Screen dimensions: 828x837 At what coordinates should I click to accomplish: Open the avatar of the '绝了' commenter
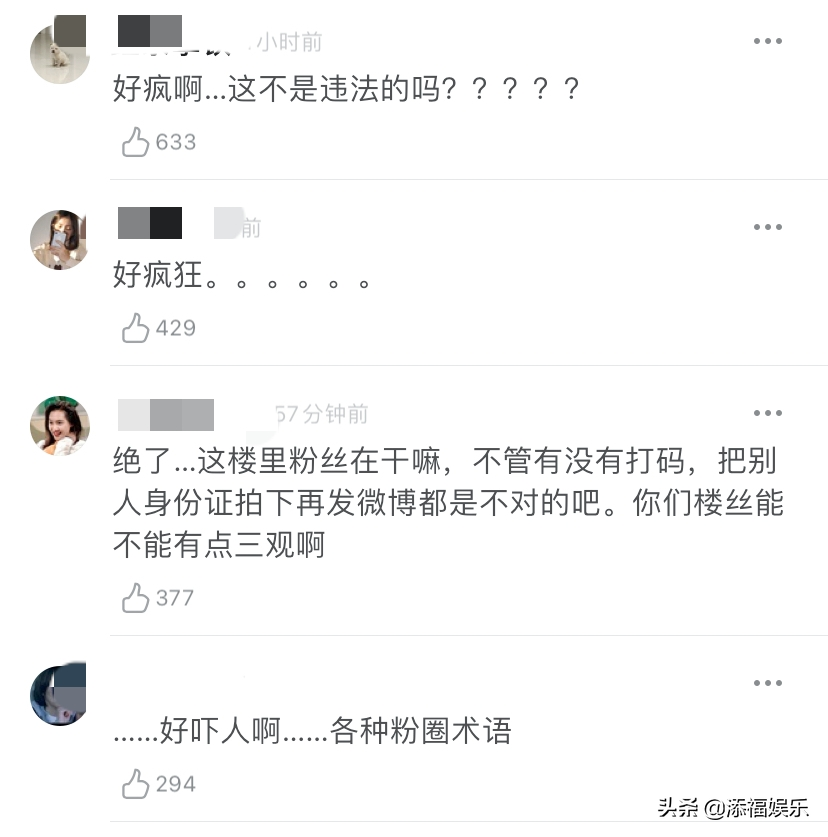coord(60,425)
